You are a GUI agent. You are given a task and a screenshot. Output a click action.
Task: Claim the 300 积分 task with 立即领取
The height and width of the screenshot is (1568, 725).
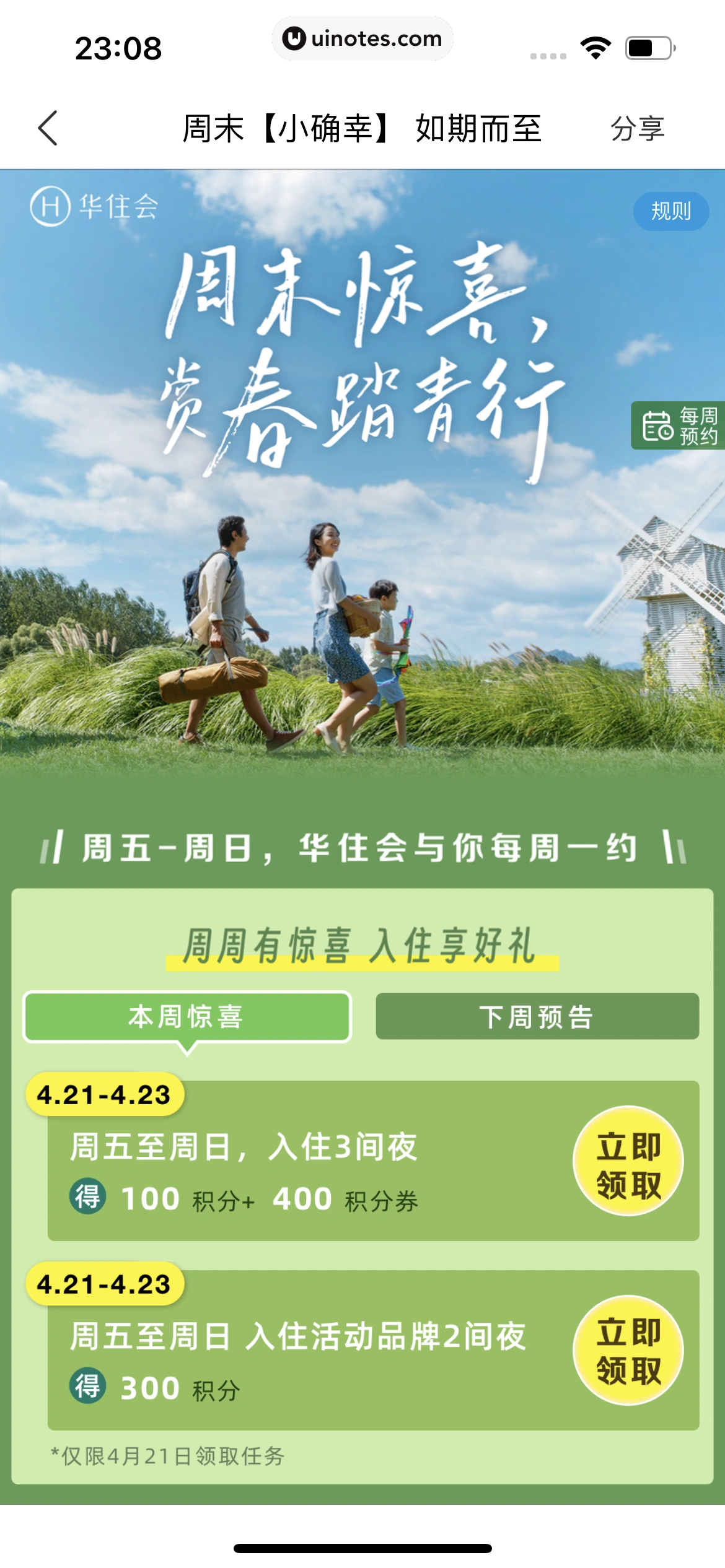pyautogui.click(x=628, y=1350)
